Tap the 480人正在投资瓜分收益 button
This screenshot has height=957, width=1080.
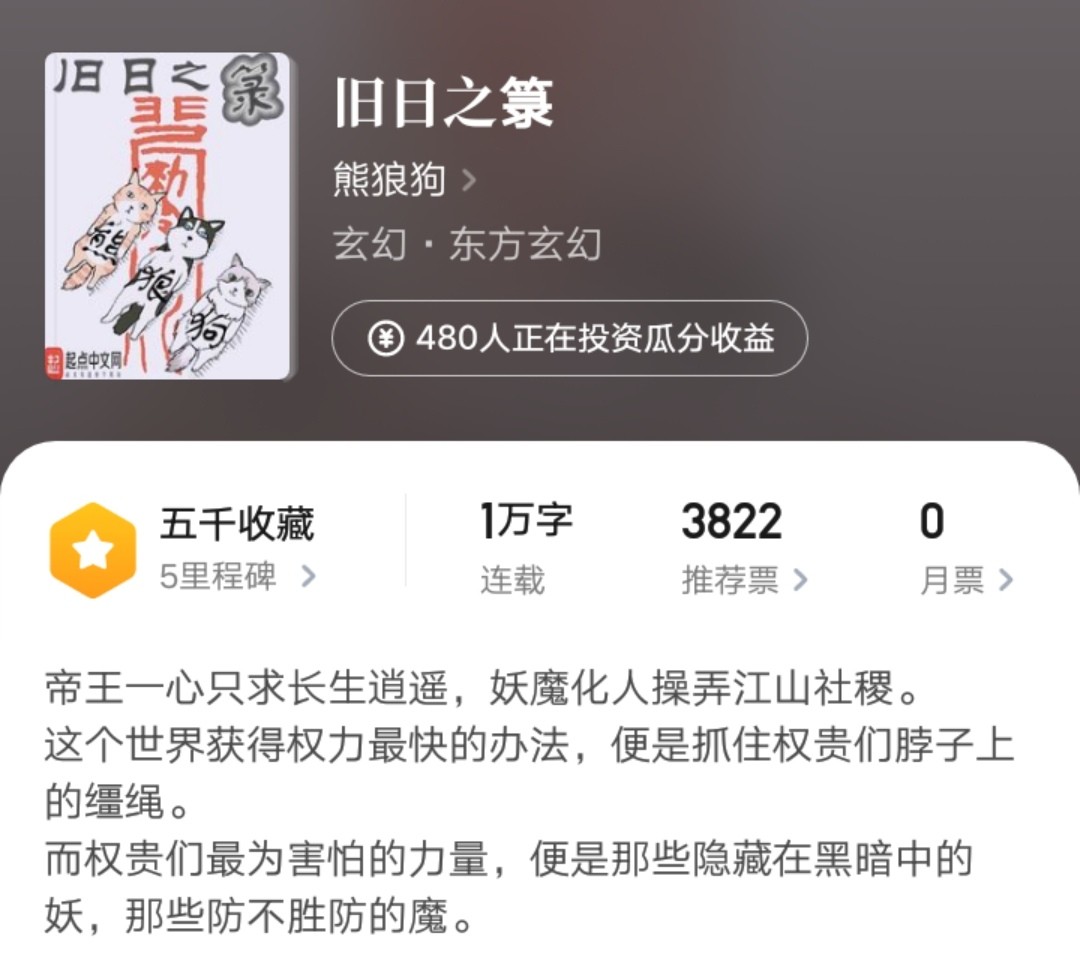[569, 339]
